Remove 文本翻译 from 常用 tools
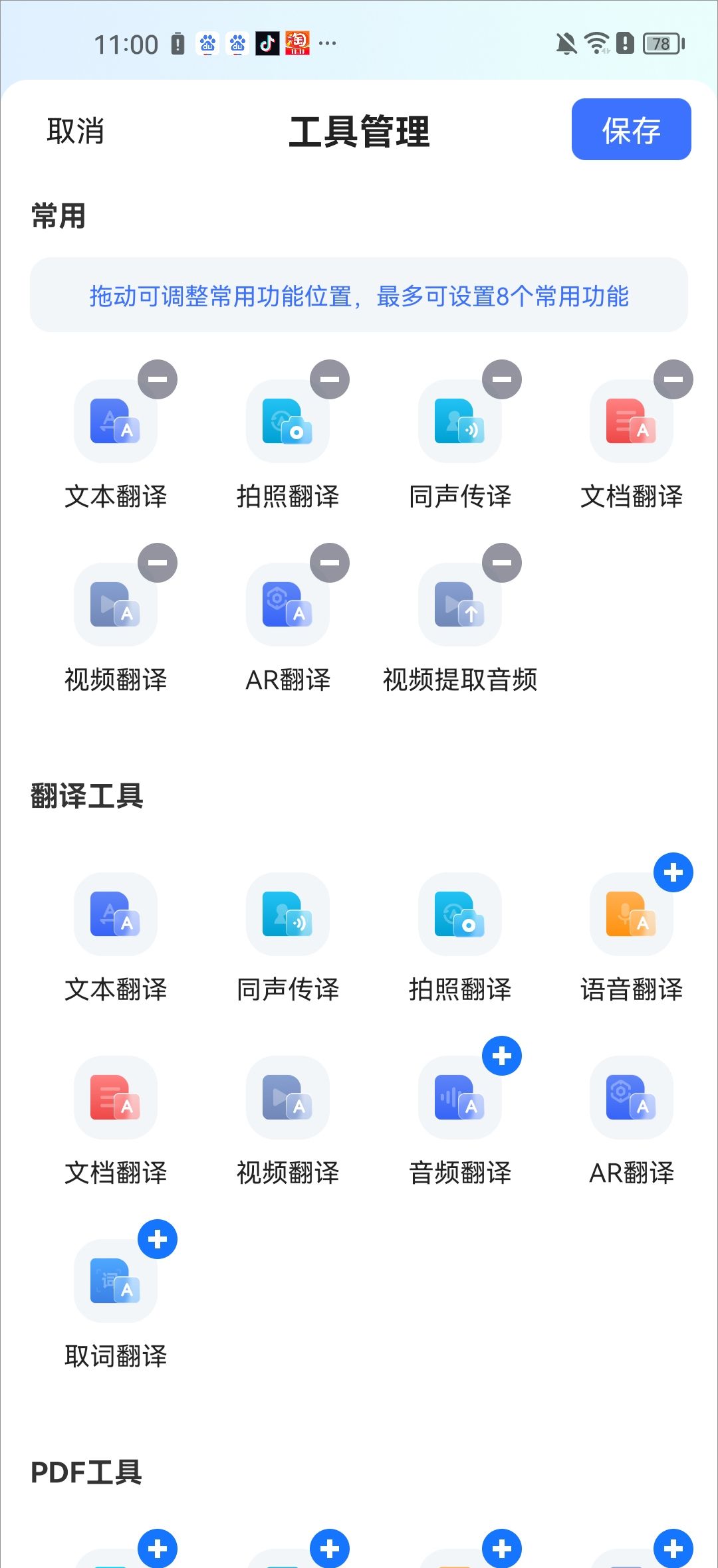 coord(158,379)
